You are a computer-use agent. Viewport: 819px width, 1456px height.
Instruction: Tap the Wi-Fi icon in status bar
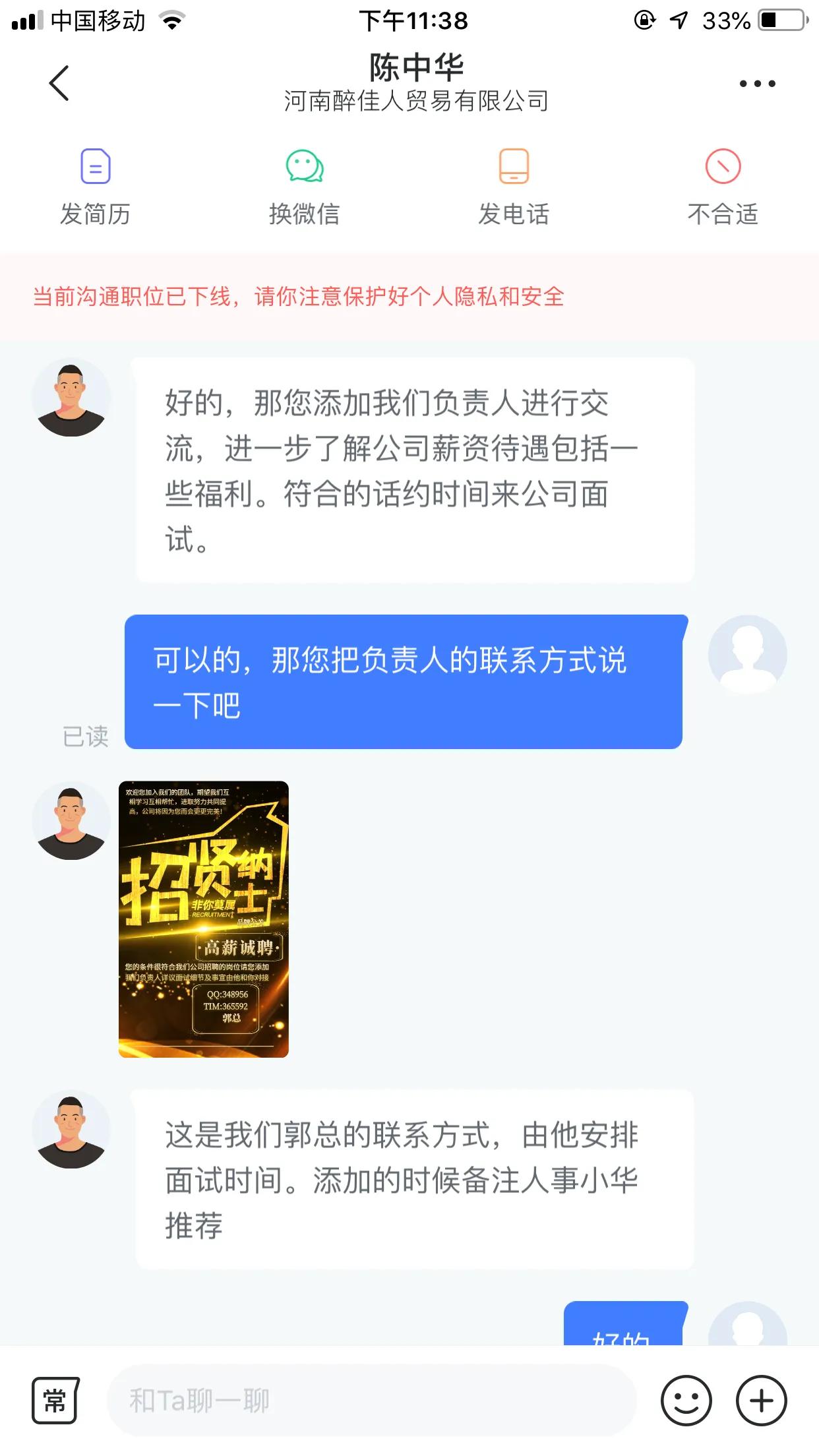[x=171, y=20]
